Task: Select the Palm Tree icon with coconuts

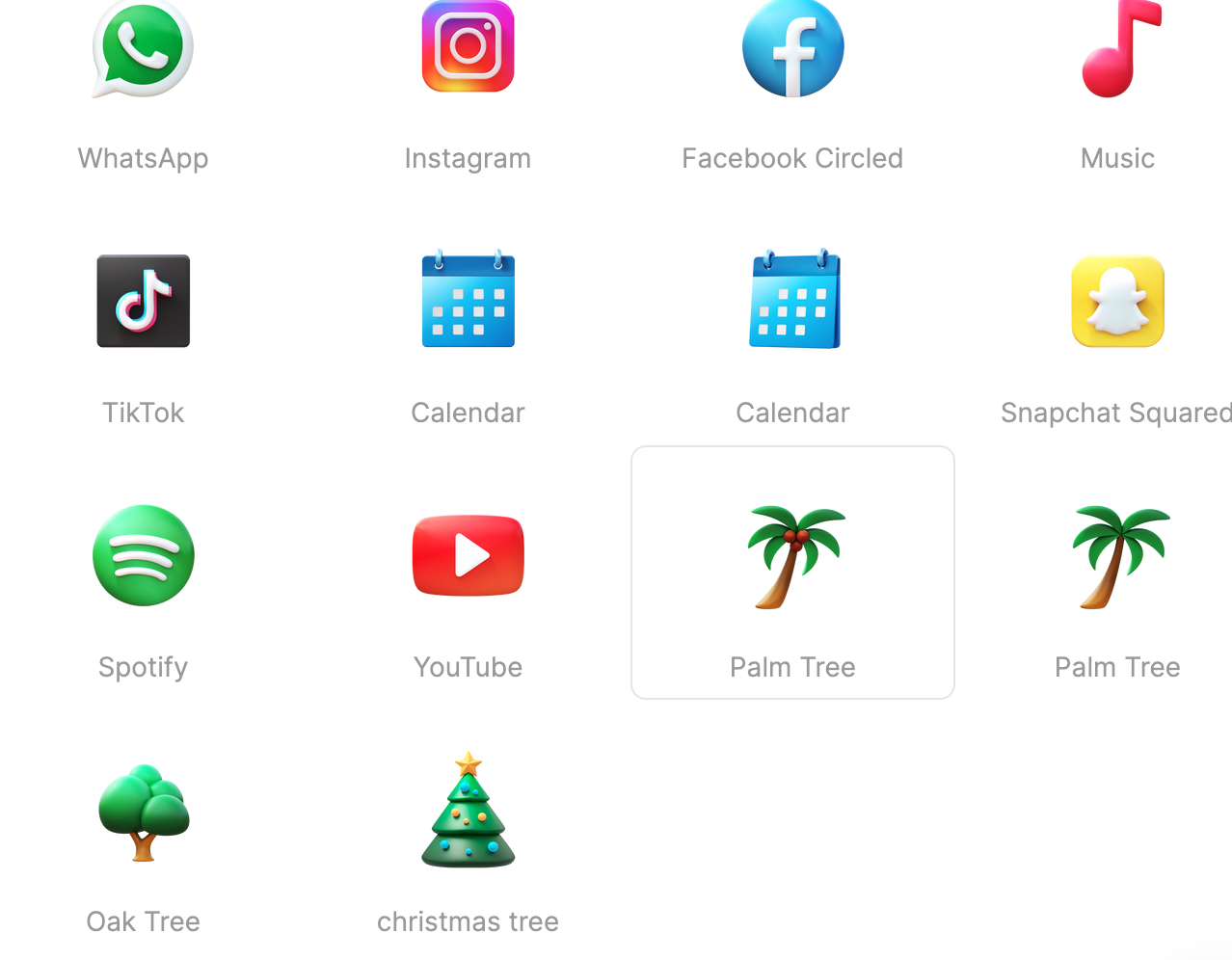Action: click(793, 557)
